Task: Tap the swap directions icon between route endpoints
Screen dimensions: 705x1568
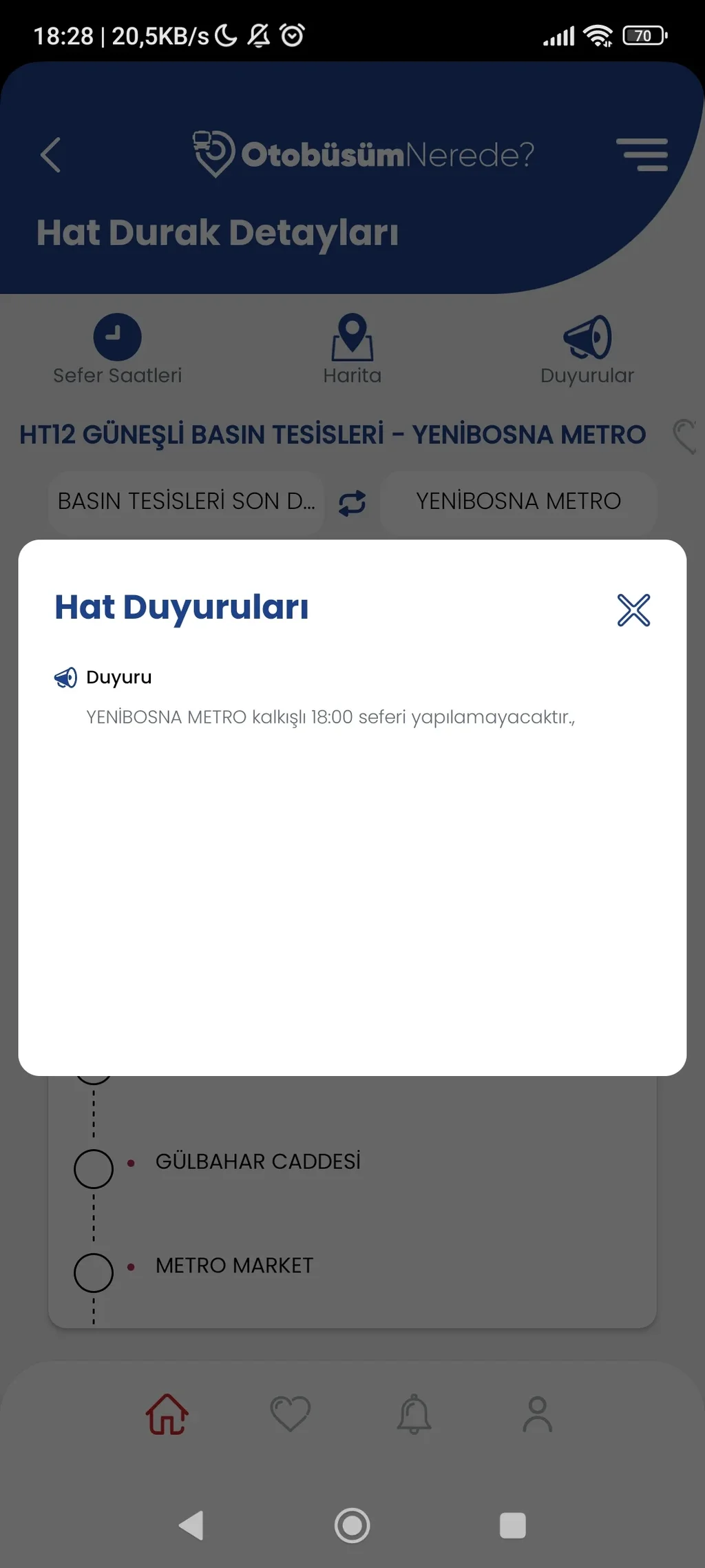Action: tap(352, 502)
